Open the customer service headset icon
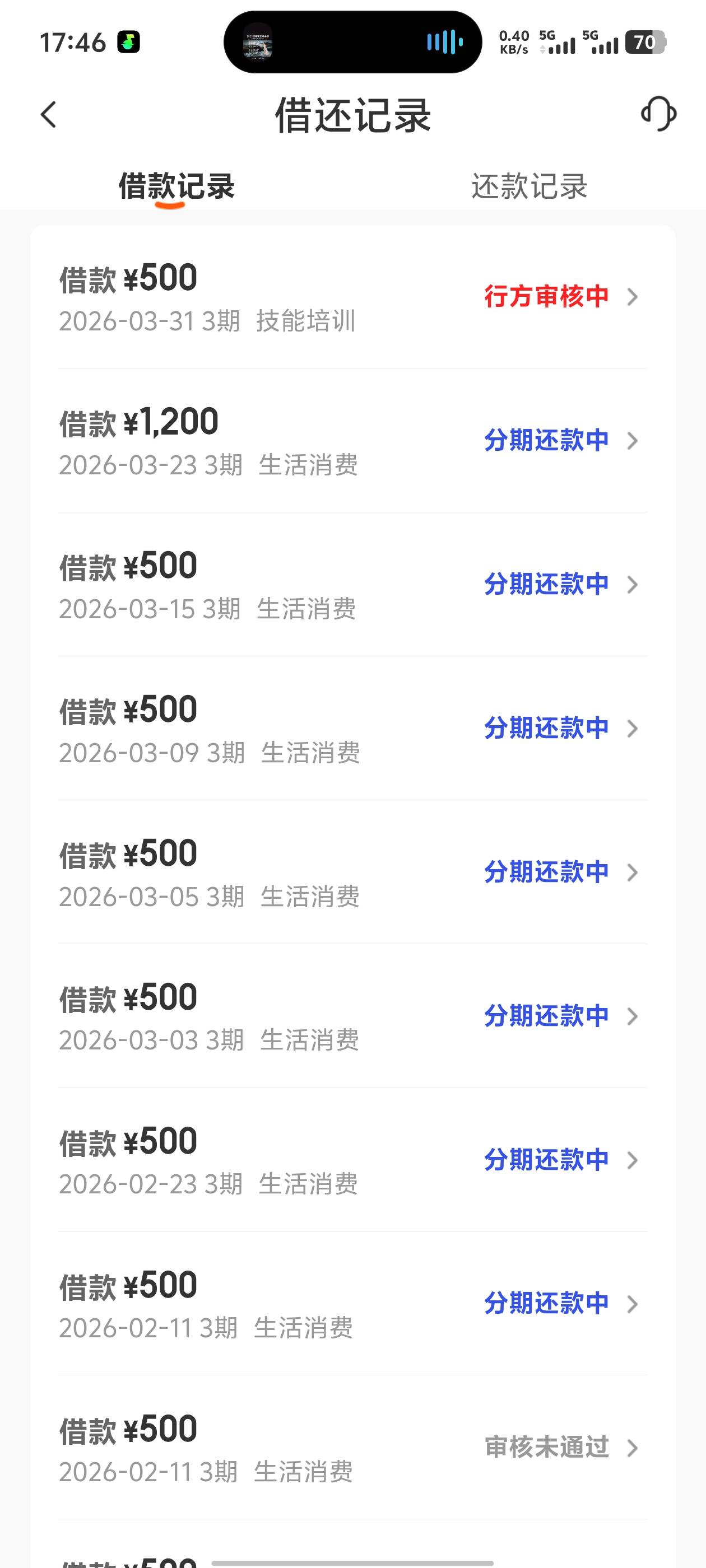This screenshot has height=1568, width=706. click(x=658, y=114)
